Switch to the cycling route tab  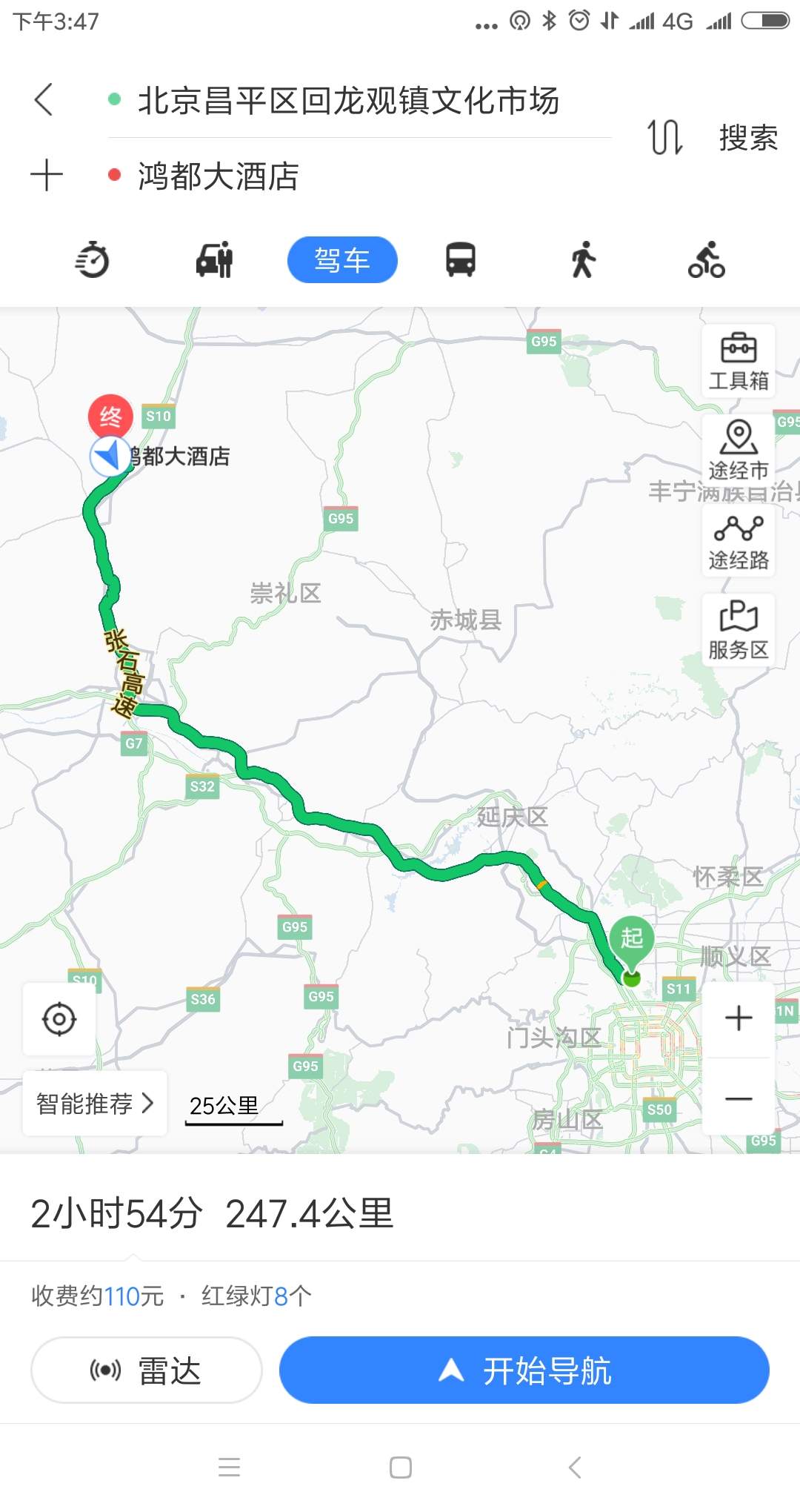[706, 260]
